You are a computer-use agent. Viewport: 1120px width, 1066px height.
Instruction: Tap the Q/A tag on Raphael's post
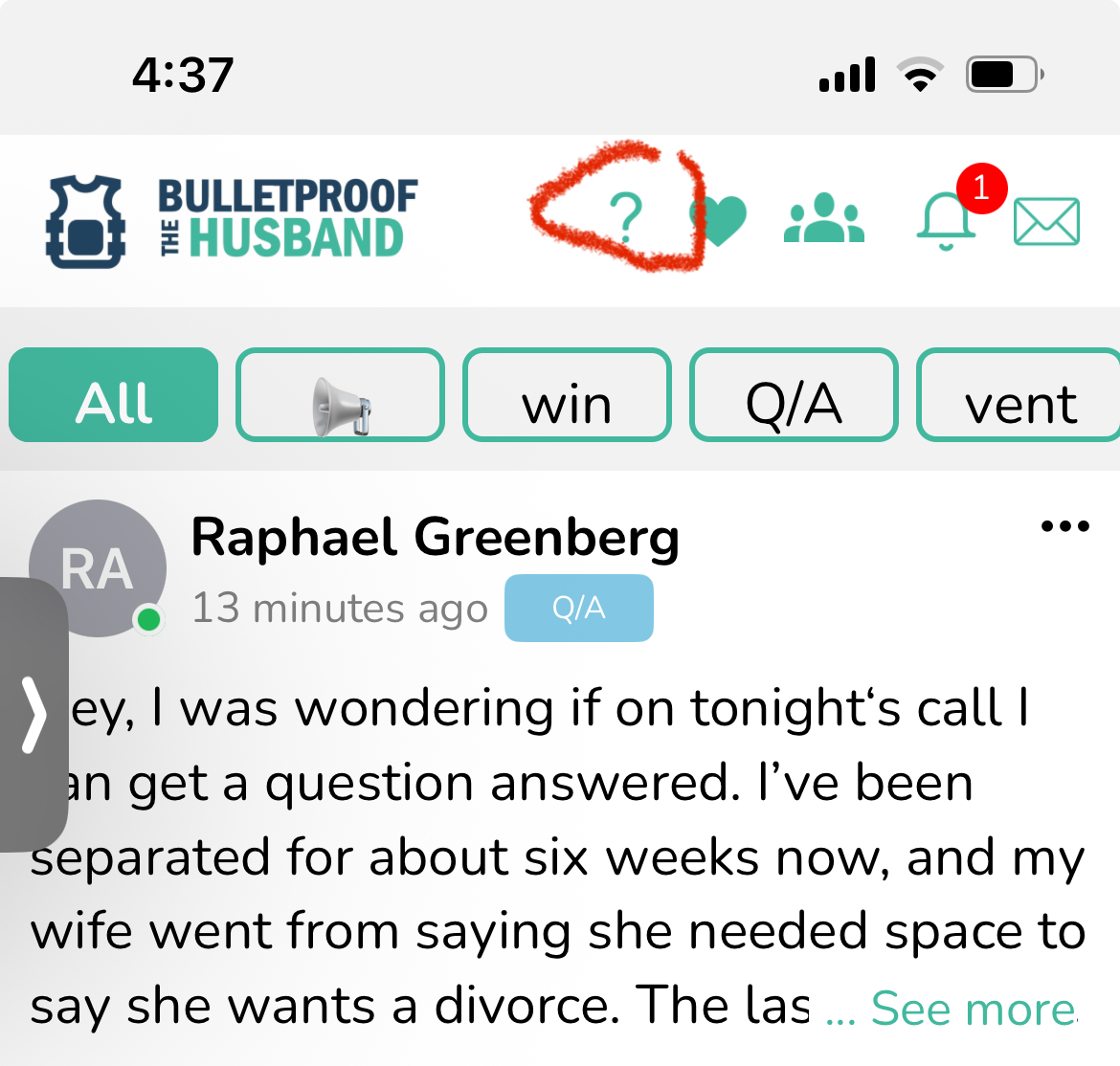pyautogui.click(x=578, y=608)
